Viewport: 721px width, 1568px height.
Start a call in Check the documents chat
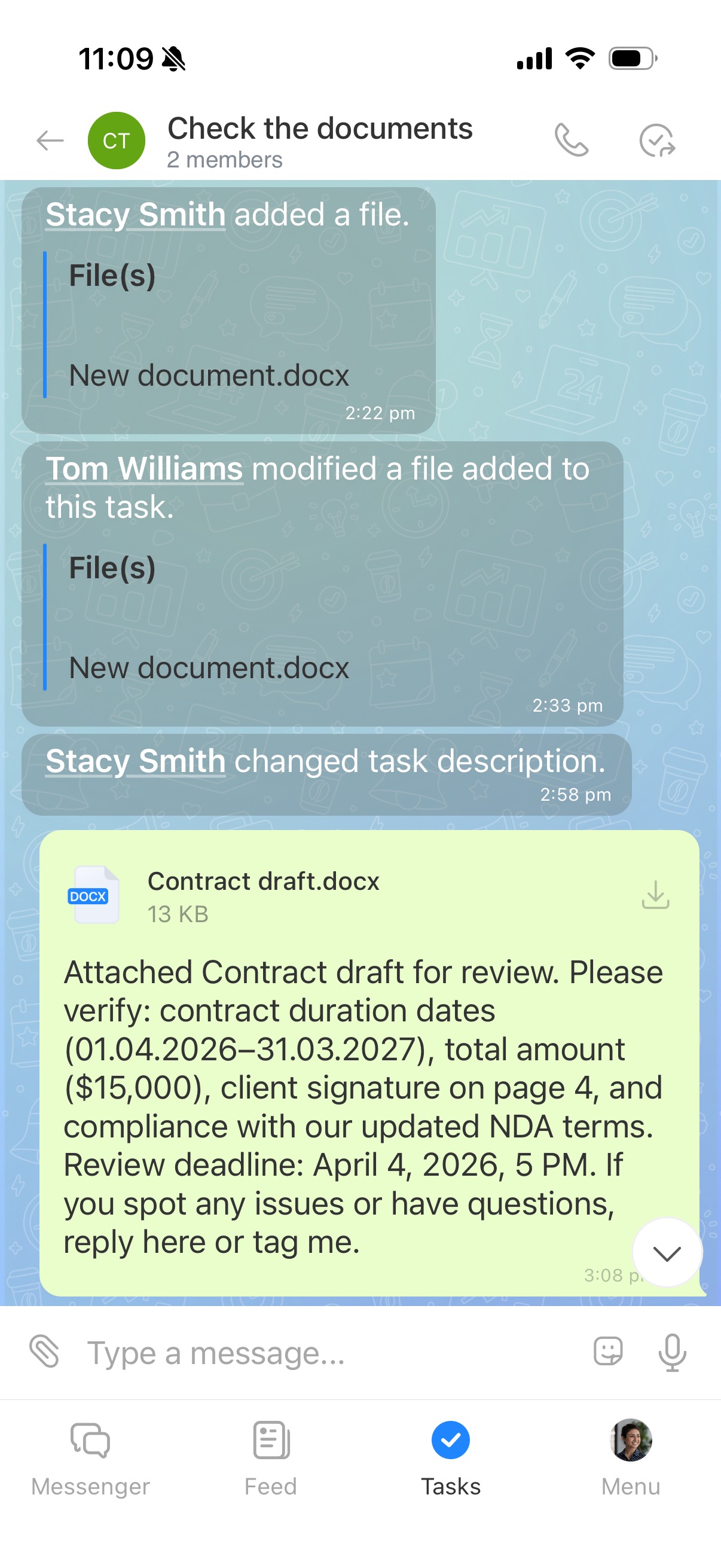[x=571, y=141]
